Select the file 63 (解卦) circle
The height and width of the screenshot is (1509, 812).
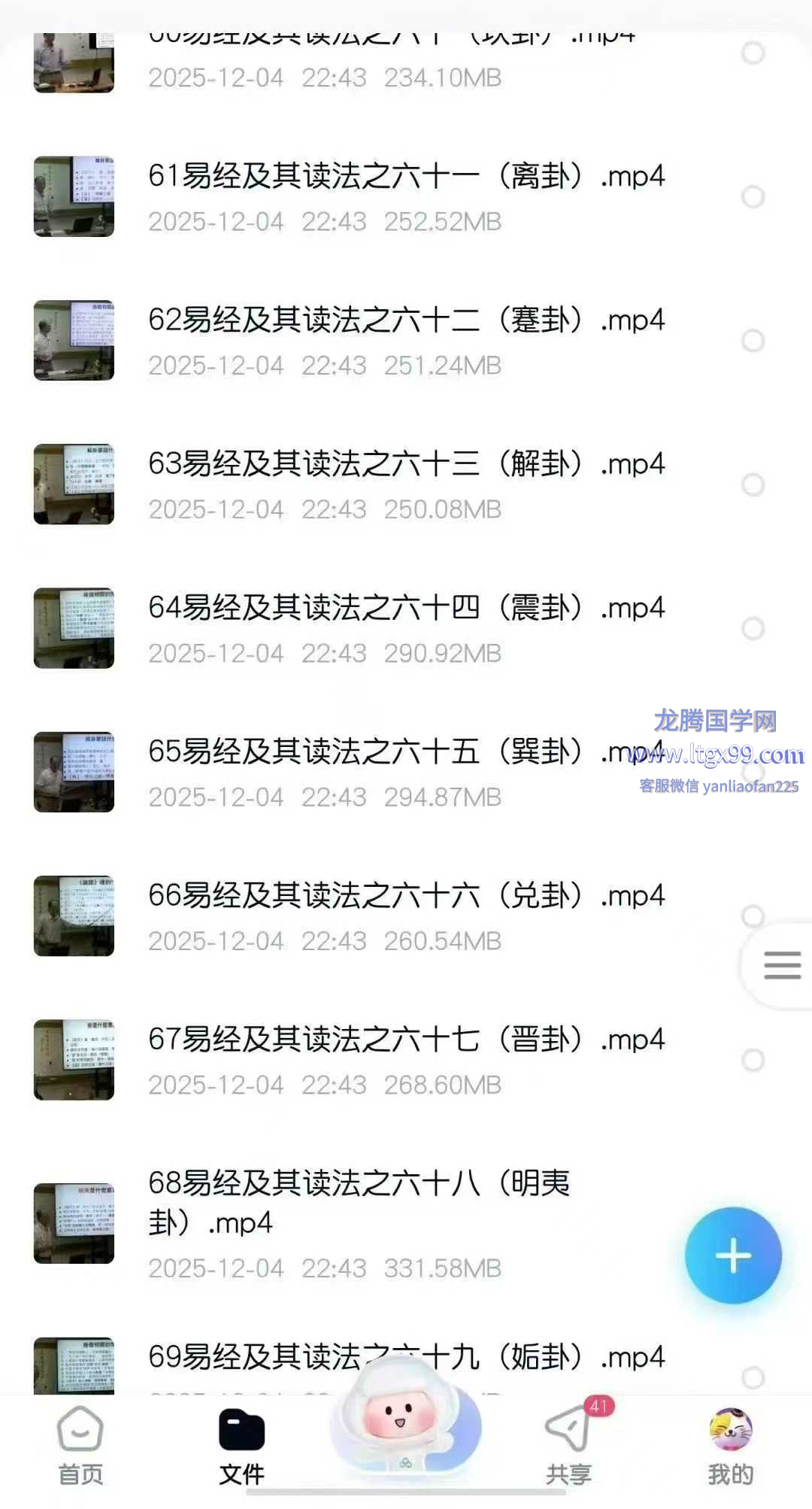tap(753, 484)
